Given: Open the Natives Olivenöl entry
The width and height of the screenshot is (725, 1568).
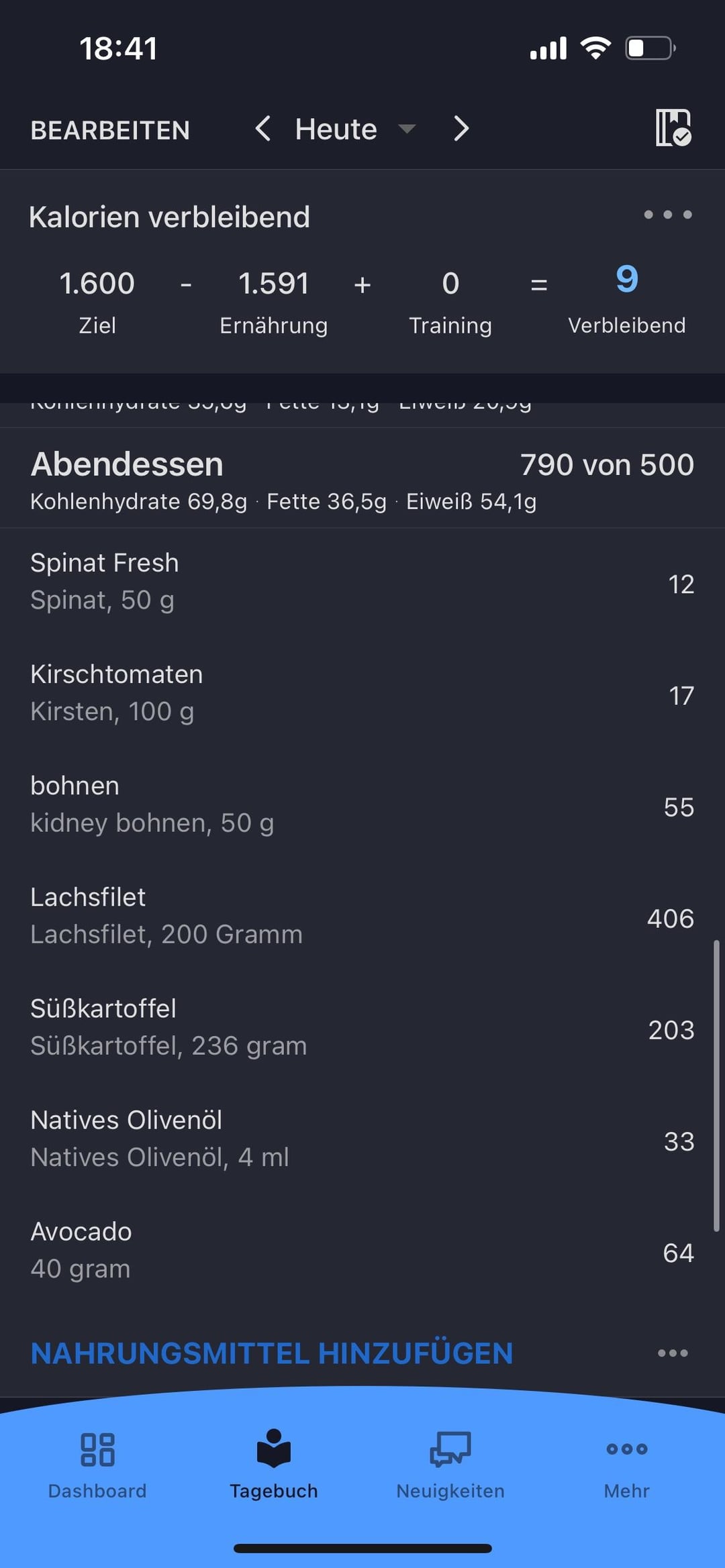Looking at the screenshot, I should coord(362,1139).
